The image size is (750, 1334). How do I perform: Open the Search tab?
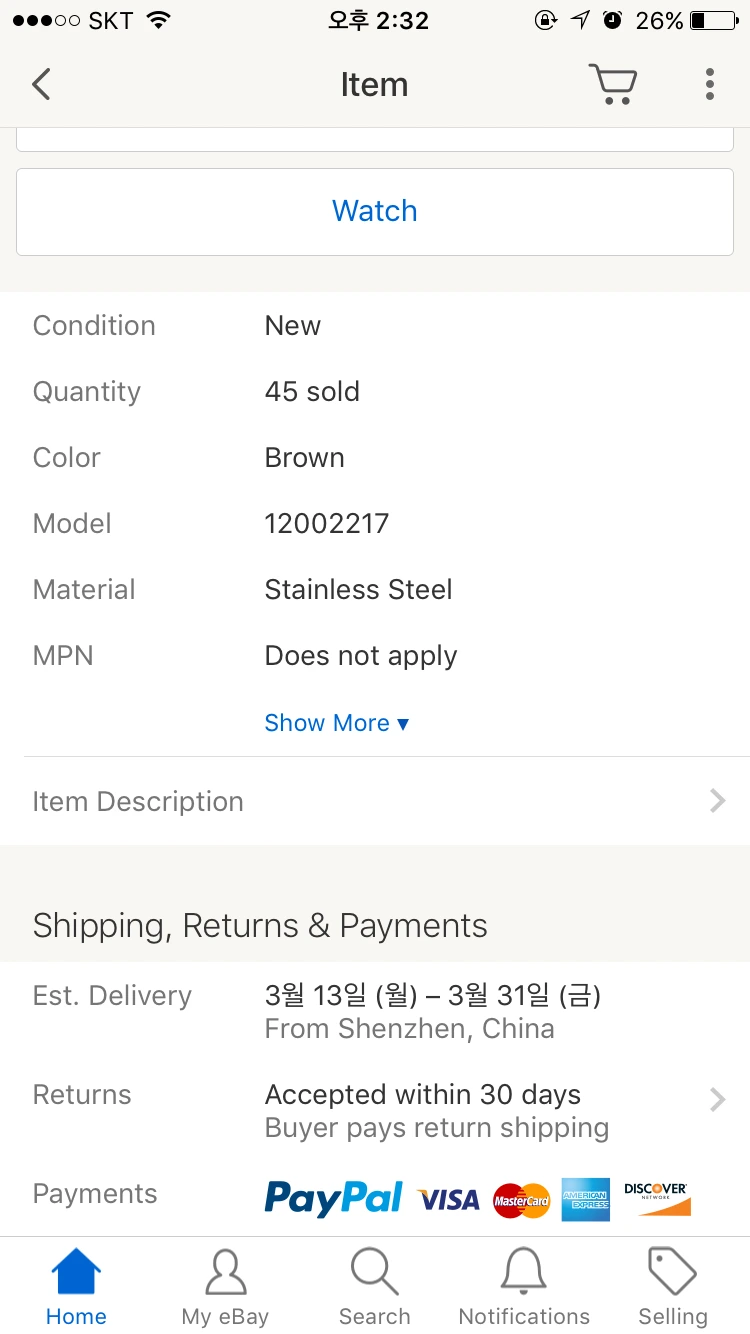(374, 1286)
